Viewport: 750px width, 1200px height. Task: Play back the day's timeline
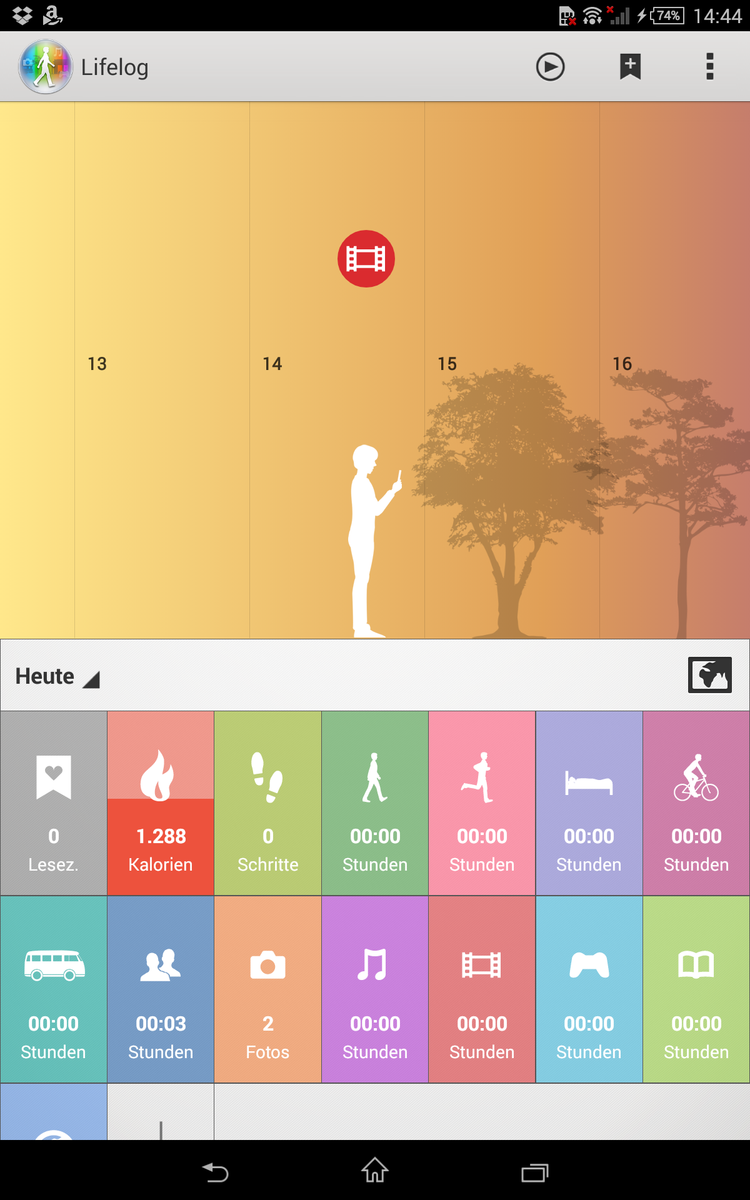point(550,67)
